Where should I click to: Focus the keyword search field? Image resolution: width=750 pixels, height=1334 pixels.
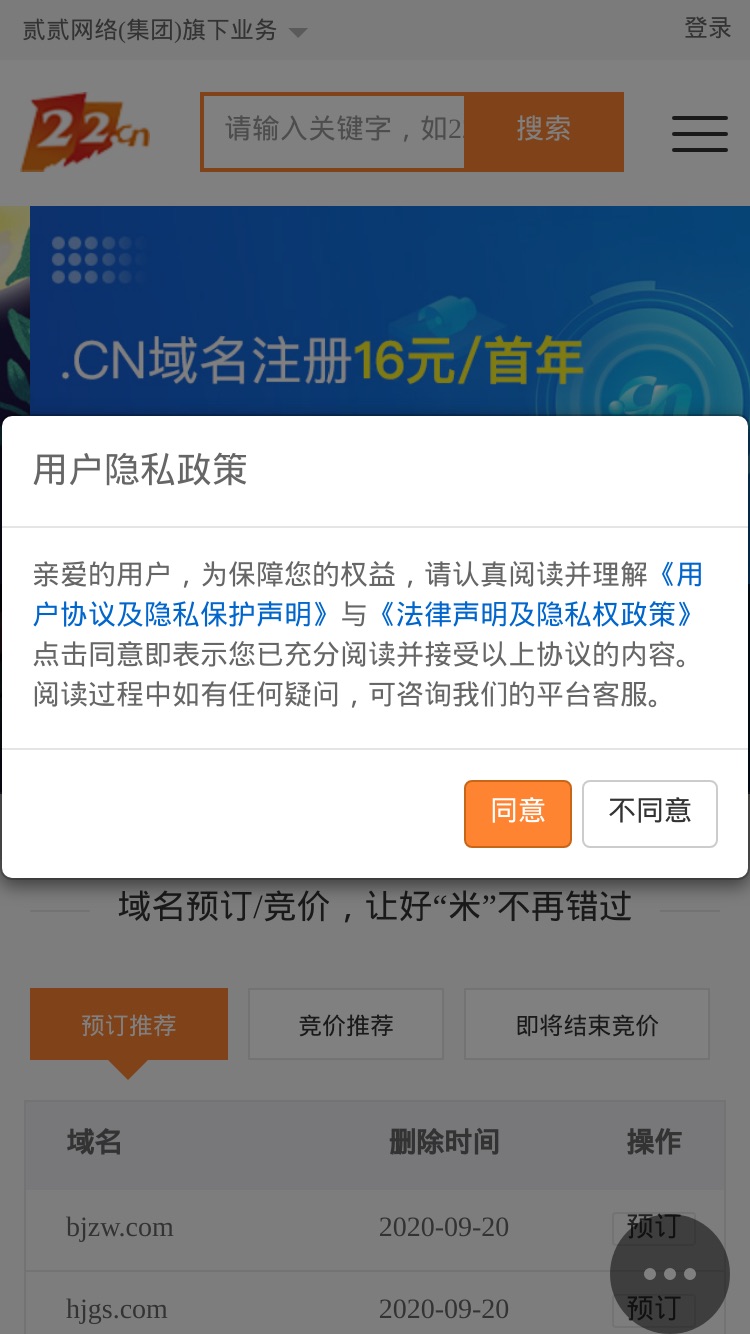(x=334, y=131)
